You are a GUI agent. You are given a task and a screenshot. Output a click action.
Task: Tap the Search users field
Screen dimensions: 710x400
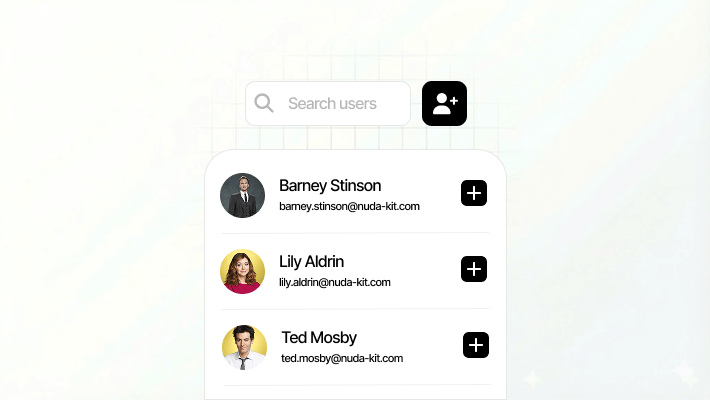coord(330,104)
